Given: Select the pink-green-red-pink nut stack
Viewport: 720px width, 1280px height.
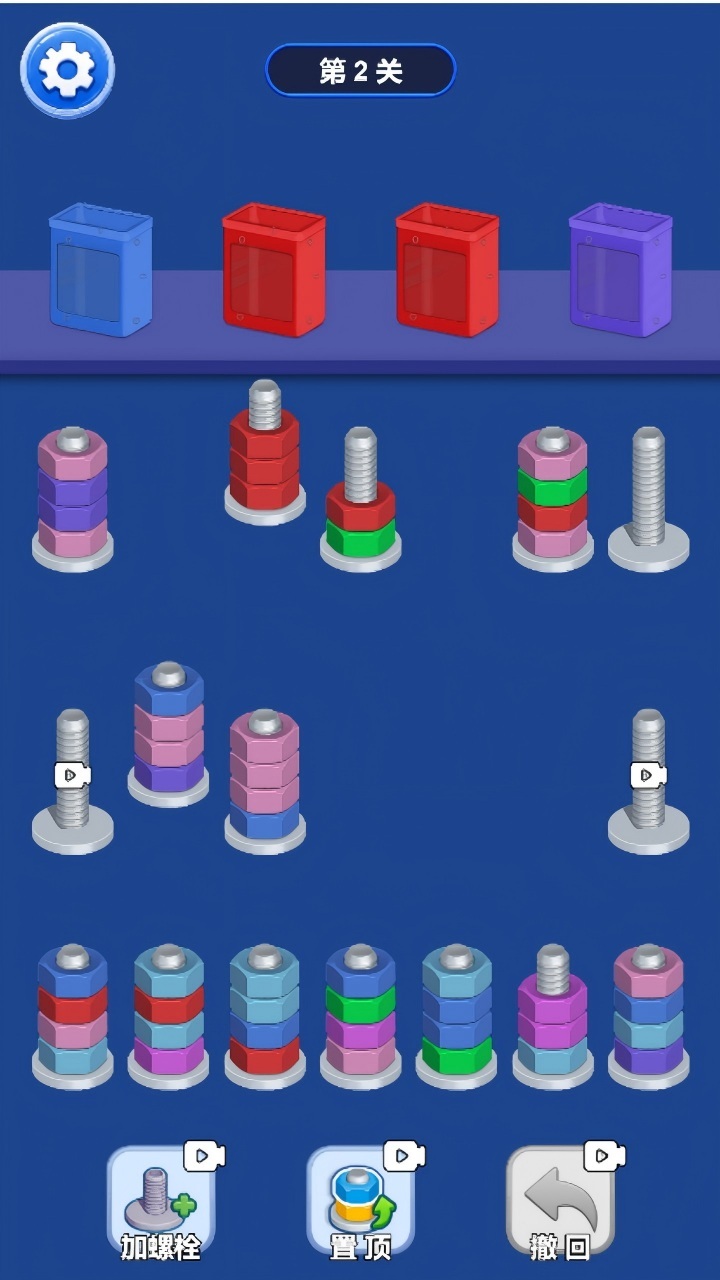Looking at the screenshot, I should click(553, 499).
